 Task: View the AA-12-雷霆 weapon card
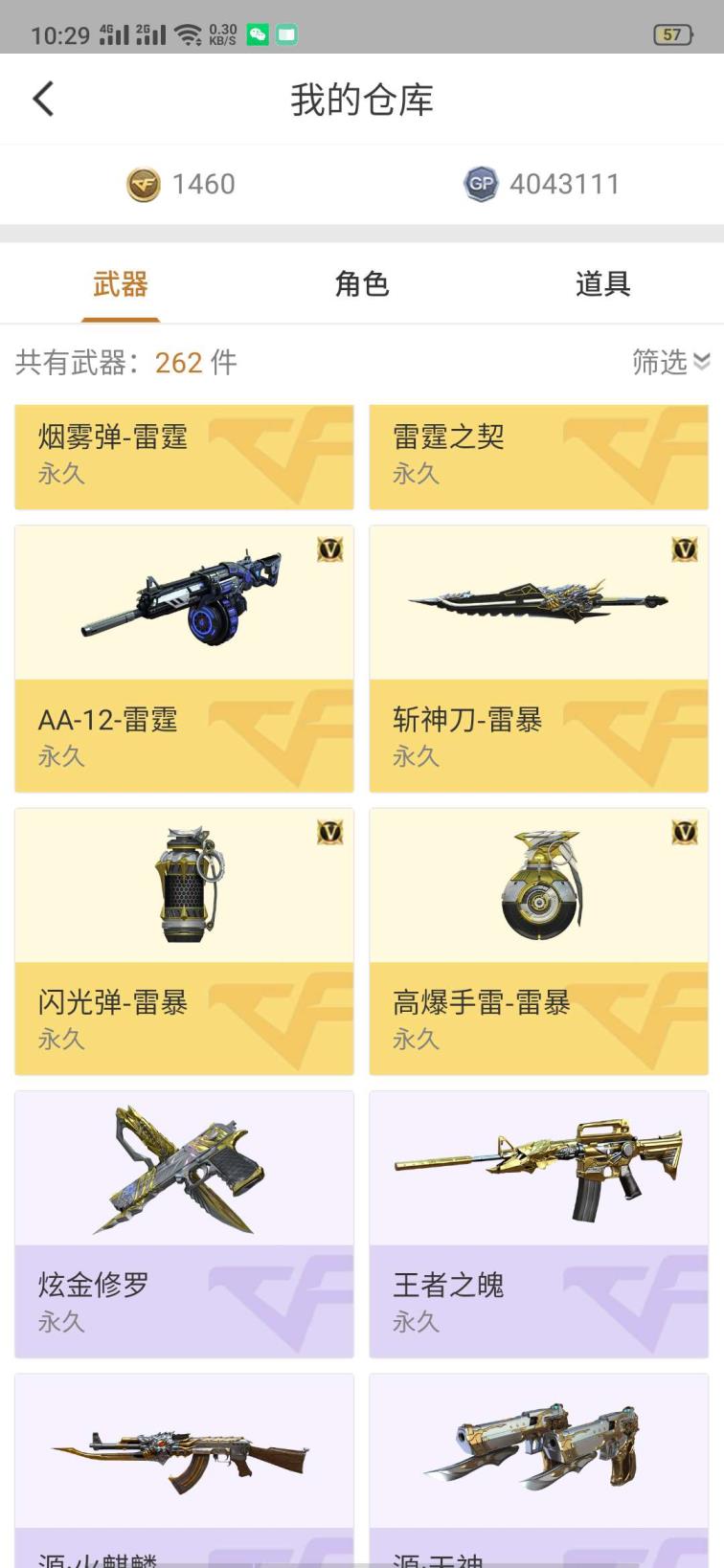184,659
